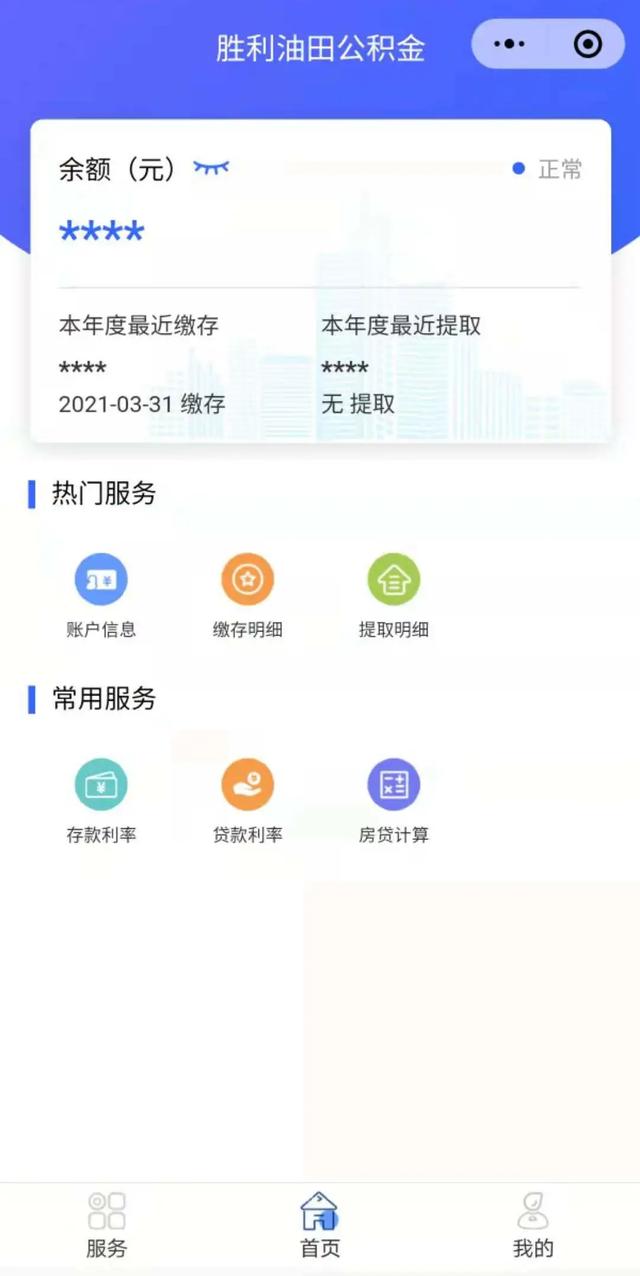
Task: Switch to the 服务 tab
Action: coord(107,1224)
